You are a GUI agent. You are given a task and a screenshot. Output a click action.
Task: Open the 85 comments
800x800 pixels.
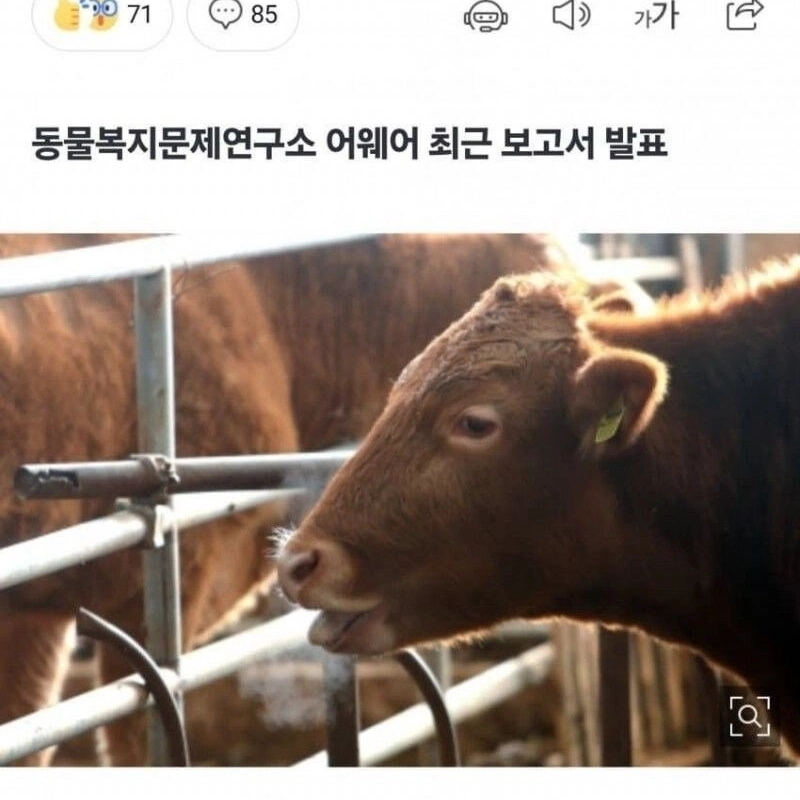tap(243, 15)
